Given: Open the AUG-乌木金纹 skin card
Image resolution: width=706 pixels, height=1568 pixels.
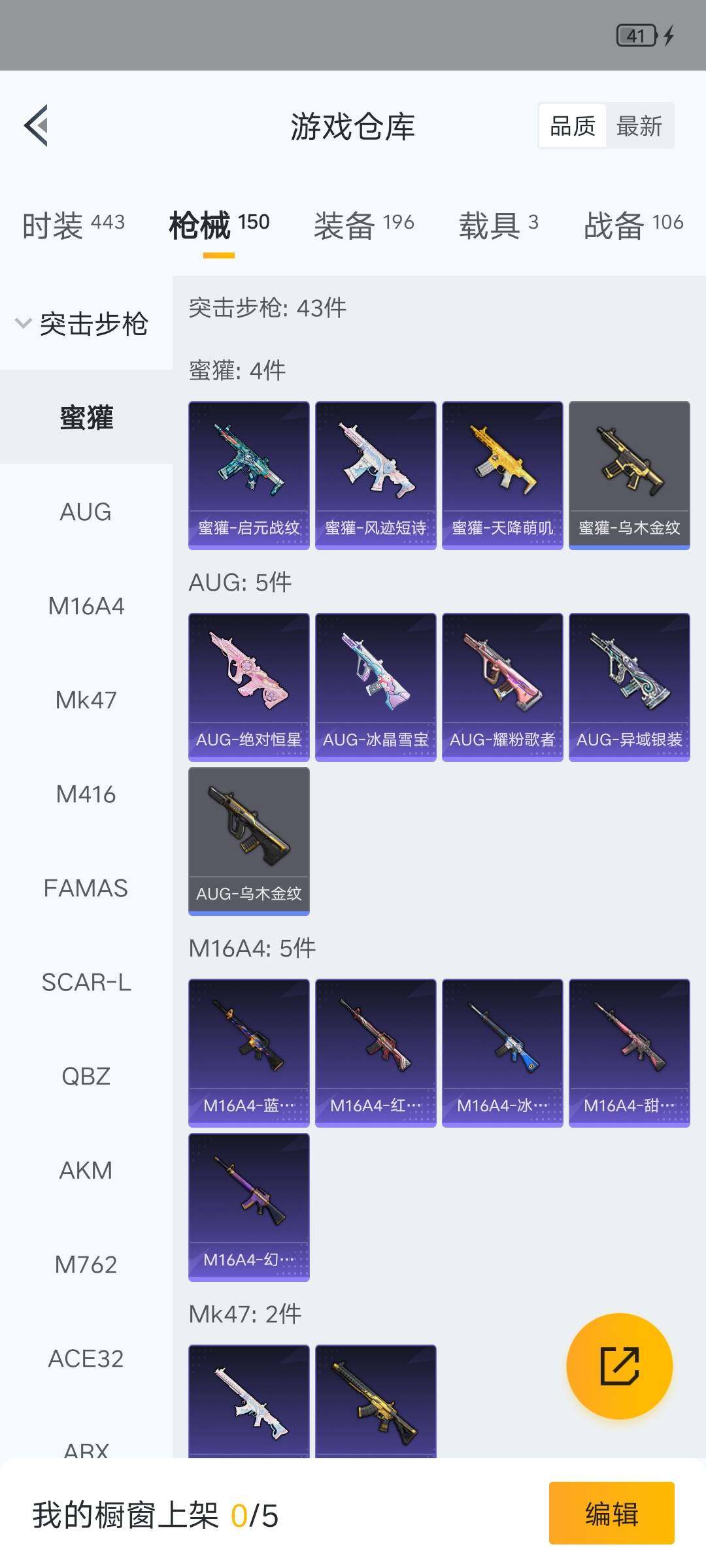Looking at the screenshot, I should (249, 841).
